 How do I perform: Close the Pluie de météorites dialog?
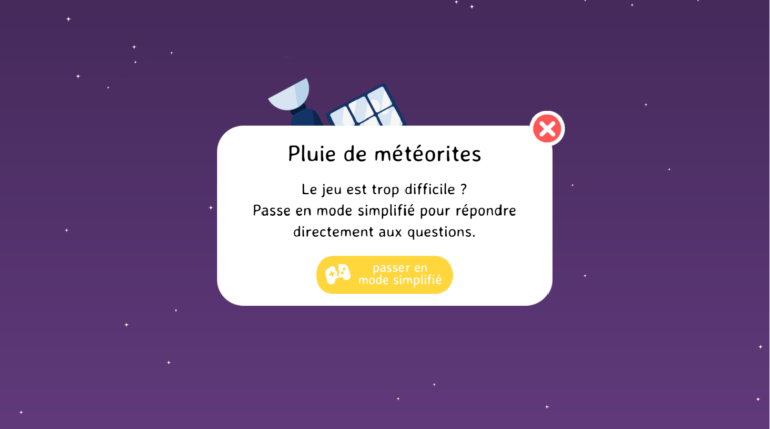[x=547, y=128]
